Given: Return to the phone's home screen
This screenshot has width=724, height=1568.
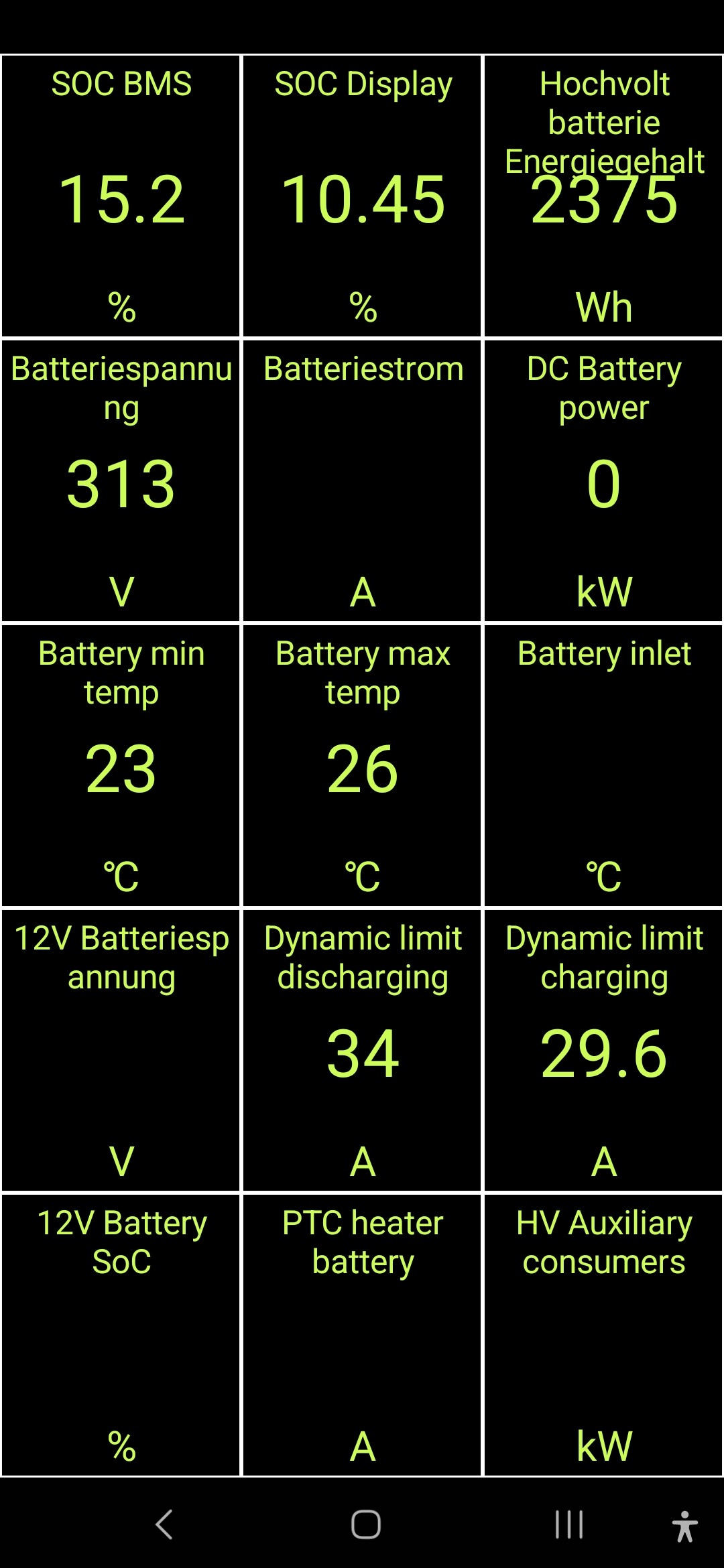Looking at the screenshot, I should 366,1524.
